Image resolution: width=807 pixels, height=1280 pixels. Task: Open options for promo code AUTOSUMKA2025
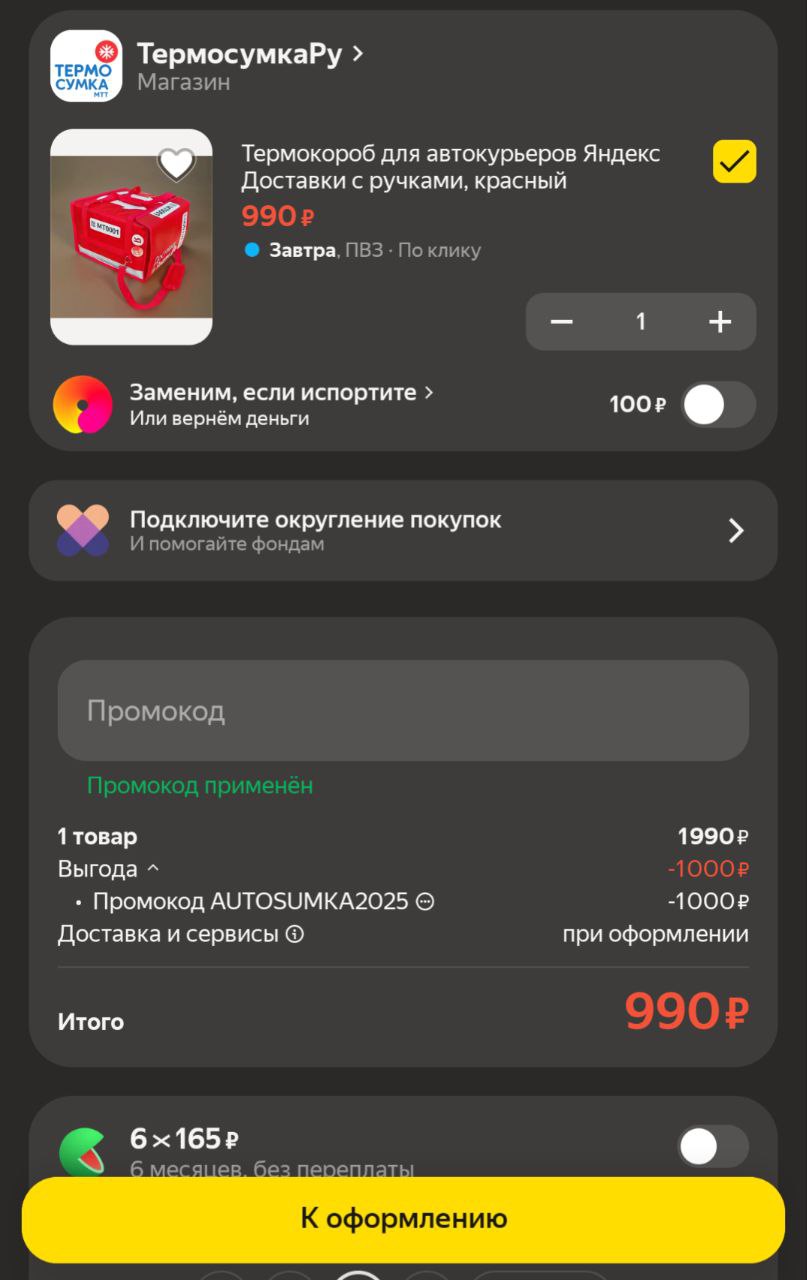coord(425,902)
